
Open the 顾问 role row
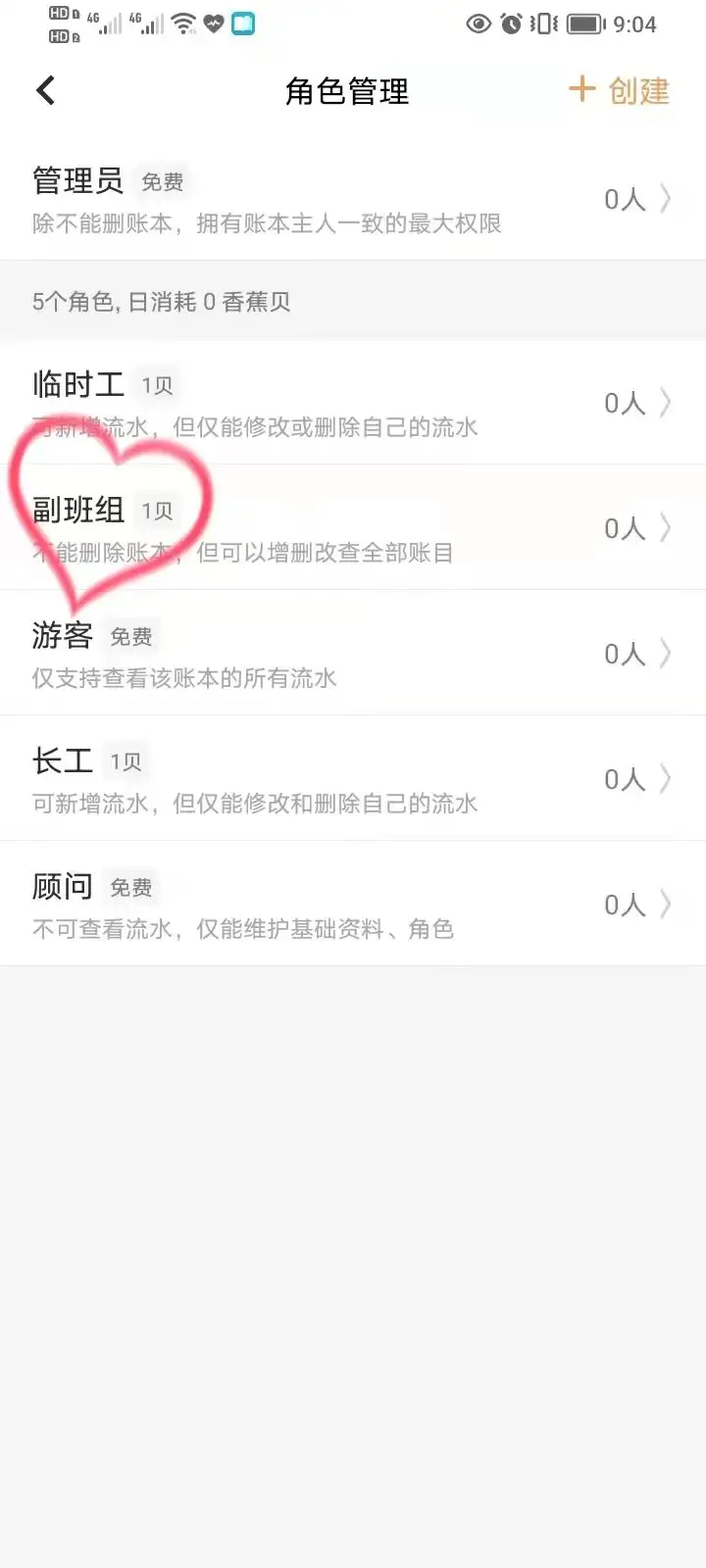(x=353, y=905)
